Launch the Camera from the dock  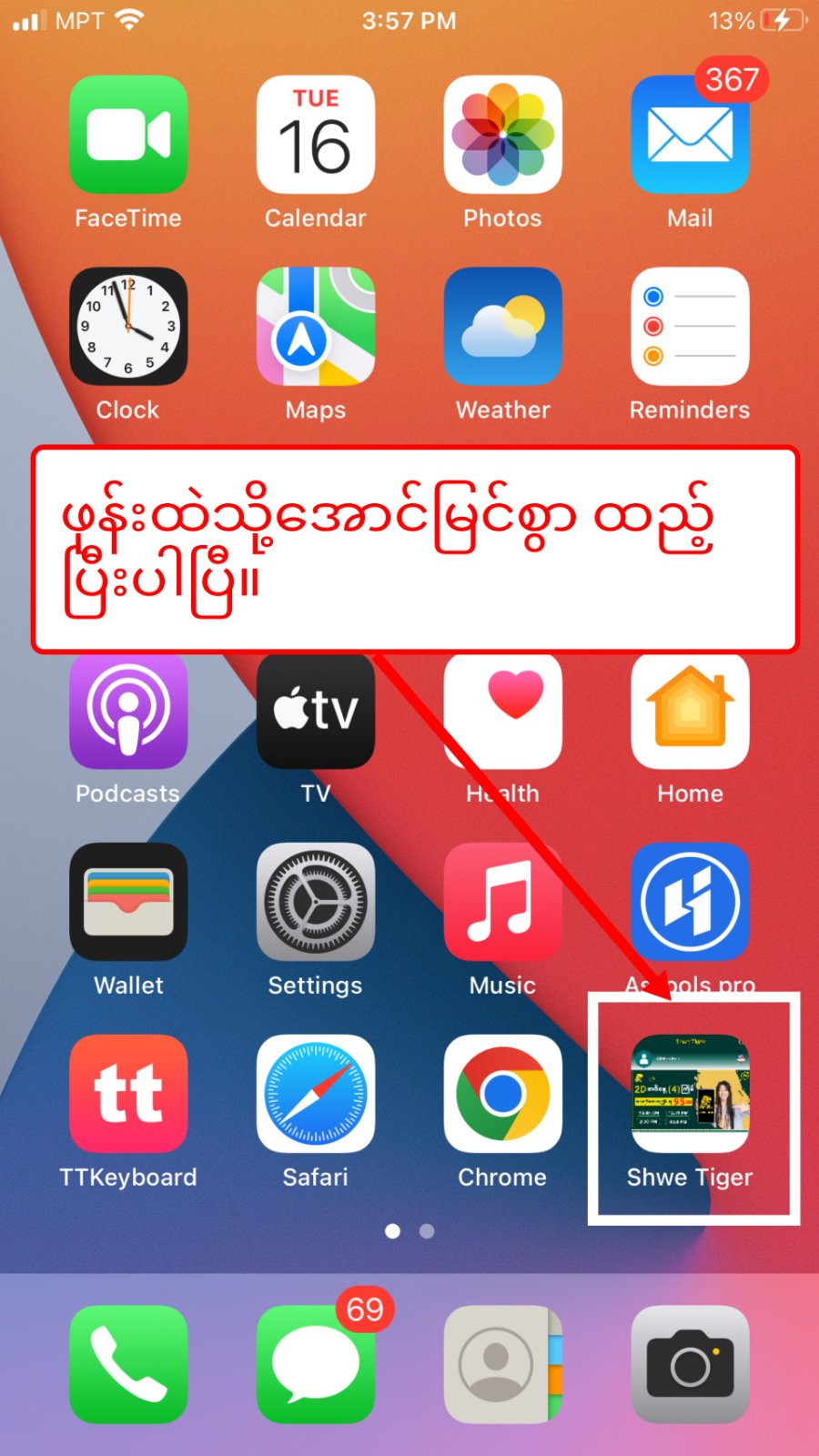[x=690, y=1364]
